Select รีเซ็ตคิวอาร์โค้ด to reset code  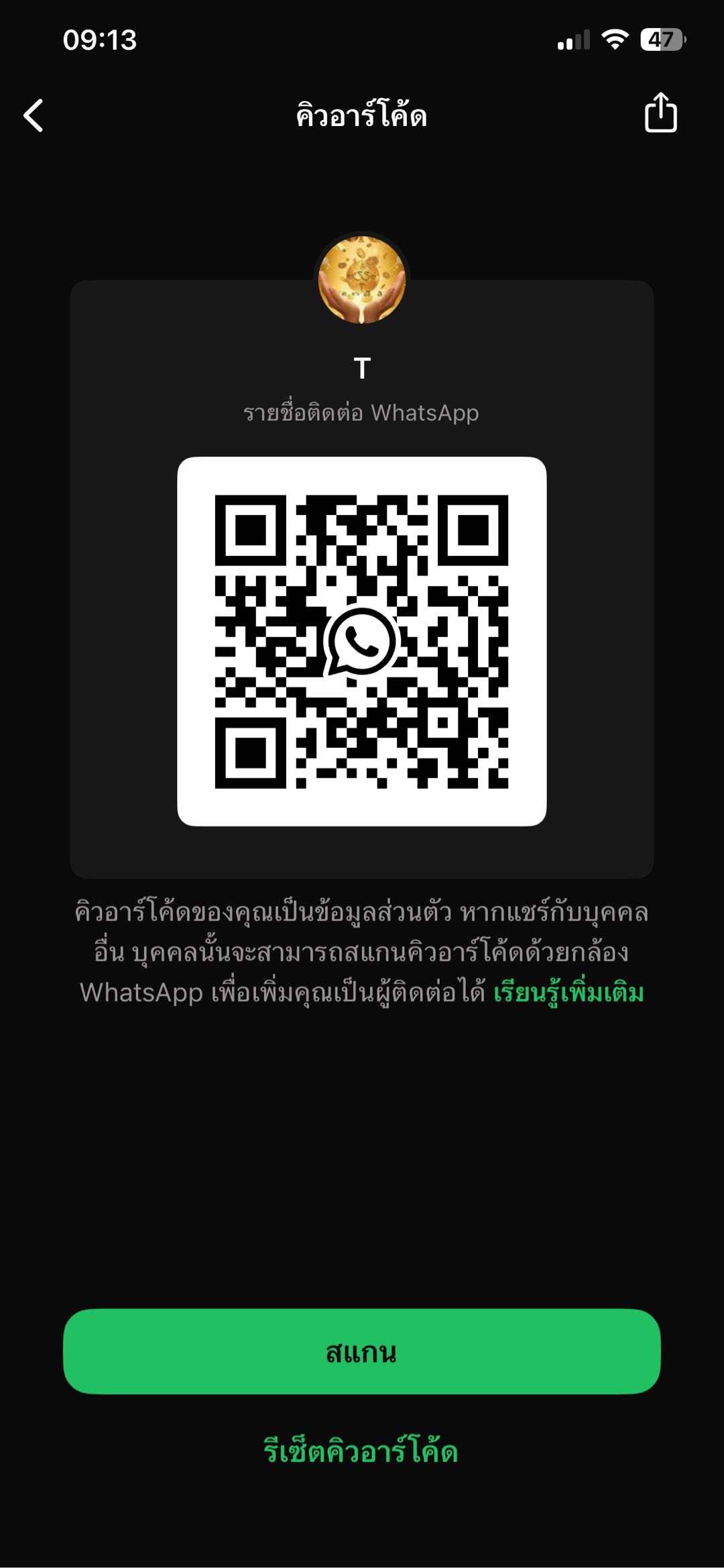[x=361, y=1451]
